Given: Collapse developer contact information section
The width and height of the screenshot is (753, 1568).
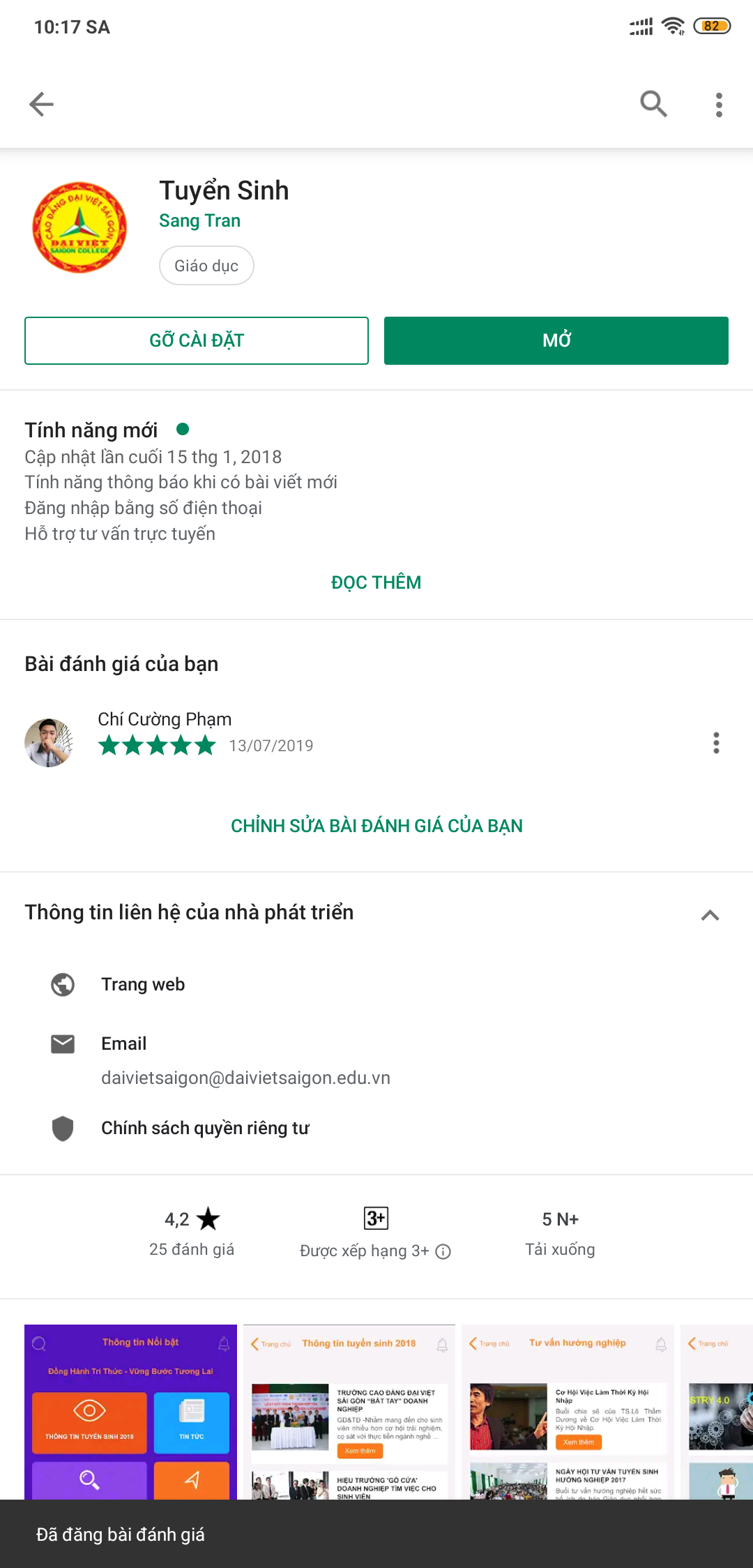Looking at the screenshot, I should (x=710, y=914).
